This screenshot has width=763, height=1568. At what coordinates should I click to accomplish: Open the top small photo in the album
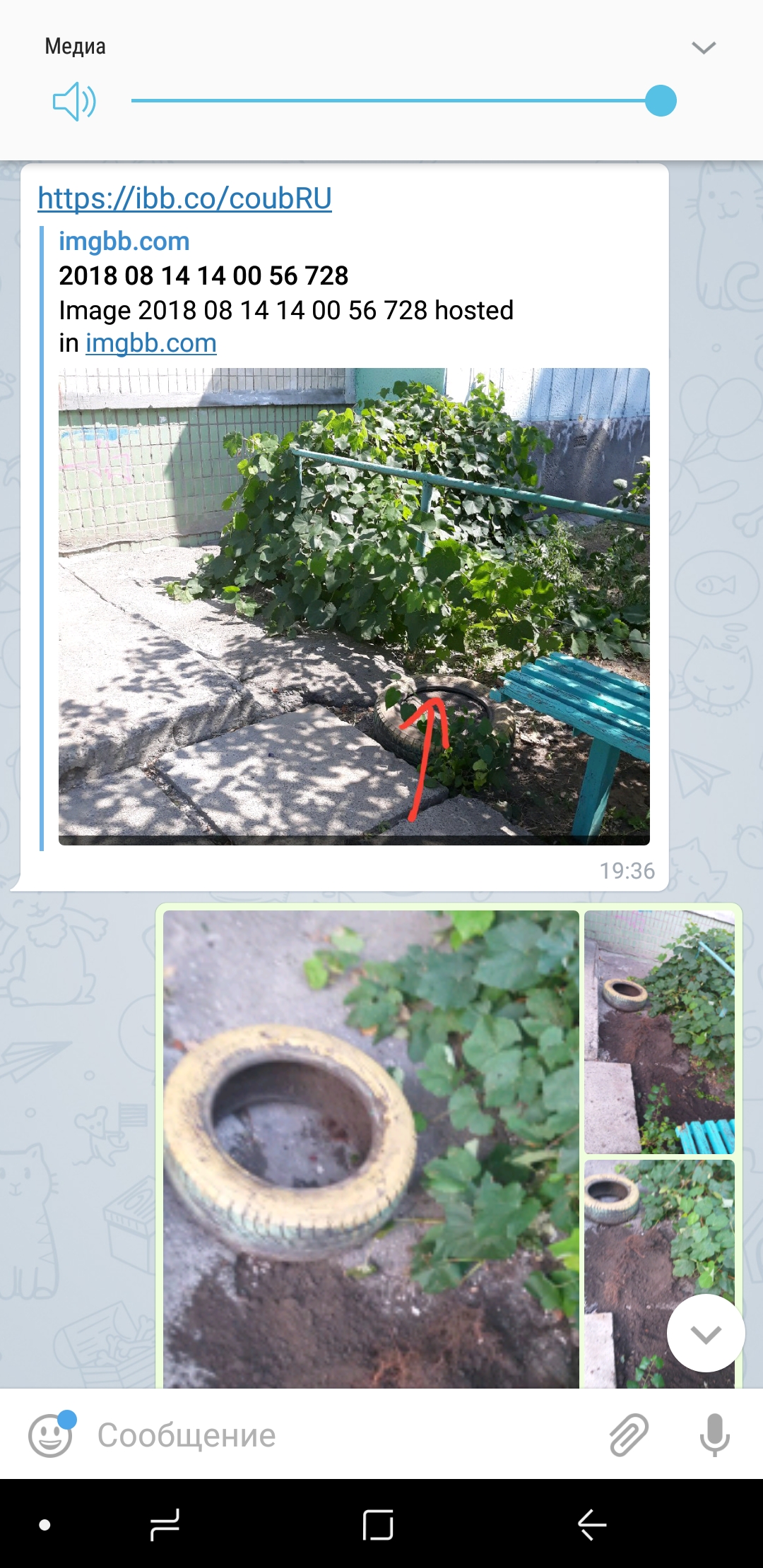pos(659,1032)
